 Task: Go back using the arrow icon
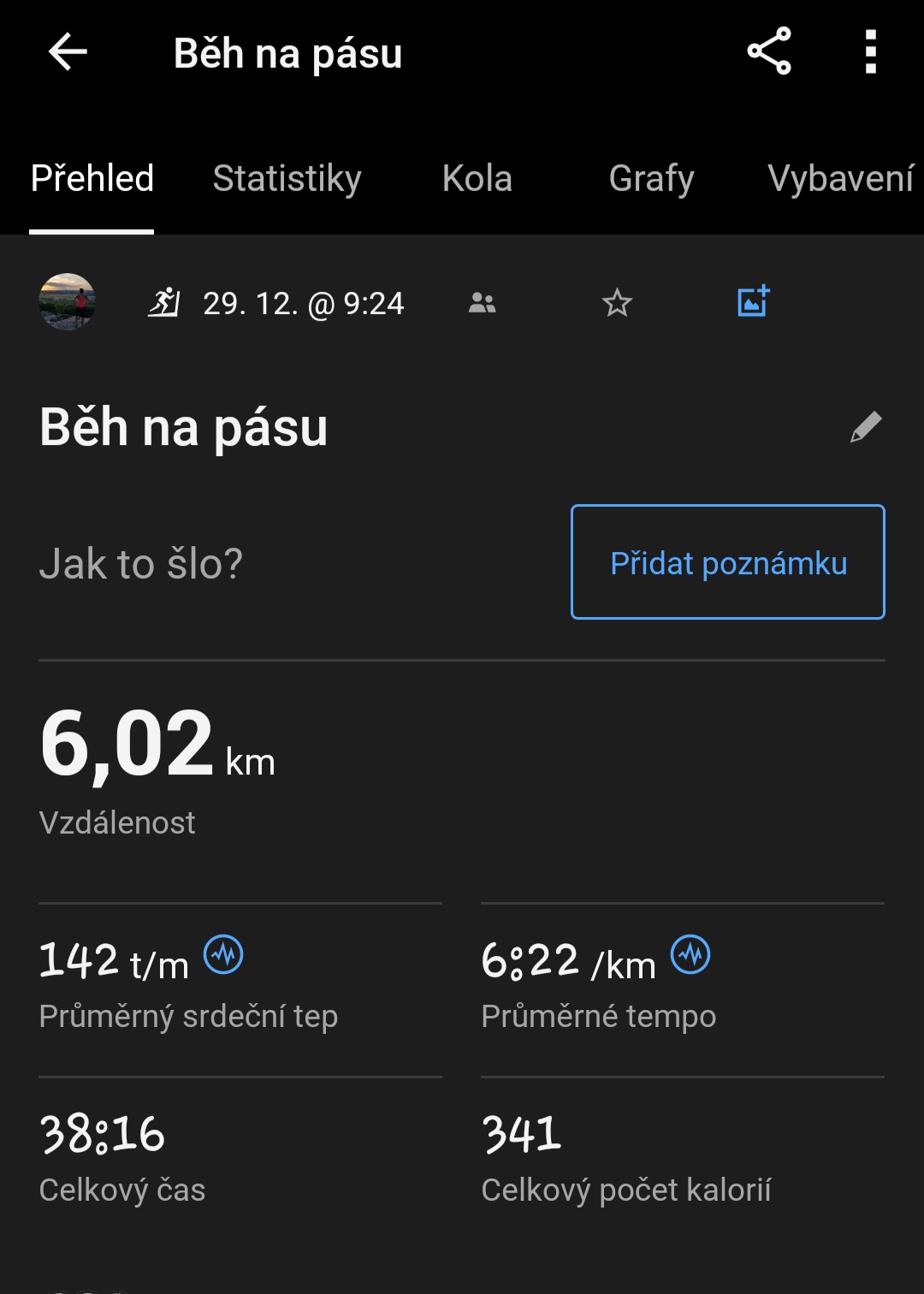[x=68, y=53]
